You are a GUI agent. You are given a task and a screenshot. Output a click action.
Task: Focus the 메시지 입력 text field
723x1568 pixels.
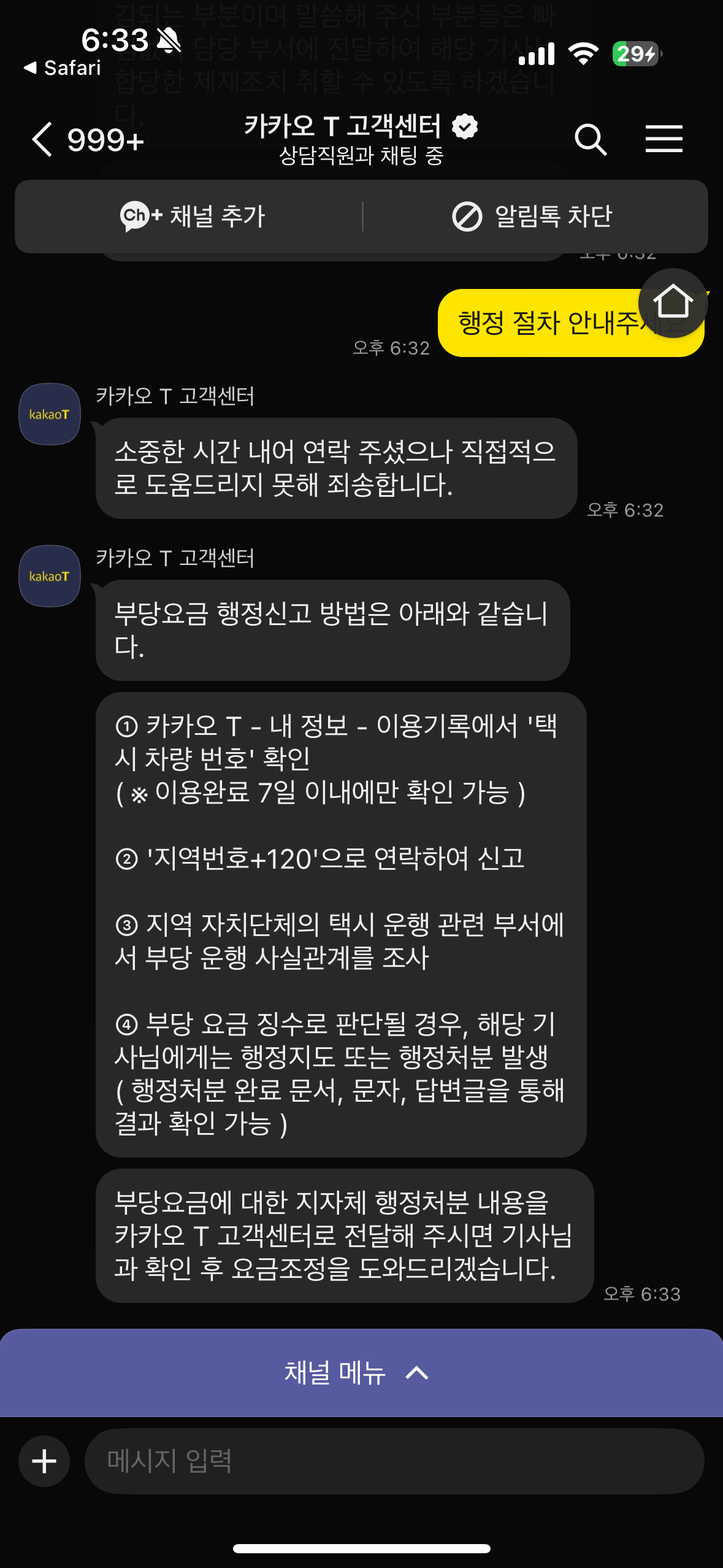point(392,1461)
